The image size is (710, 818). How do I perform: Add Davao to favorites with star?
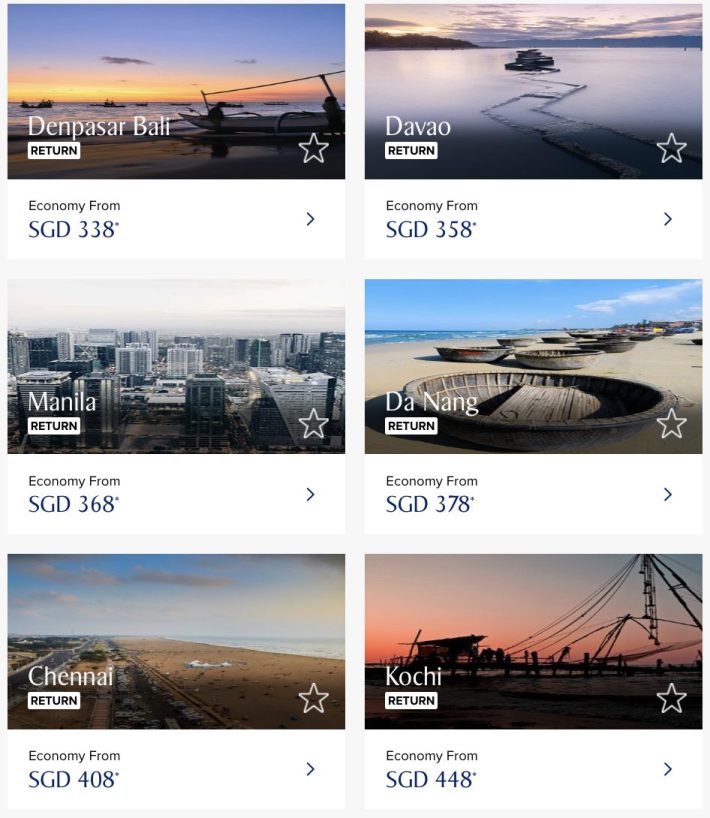point(671,149)
